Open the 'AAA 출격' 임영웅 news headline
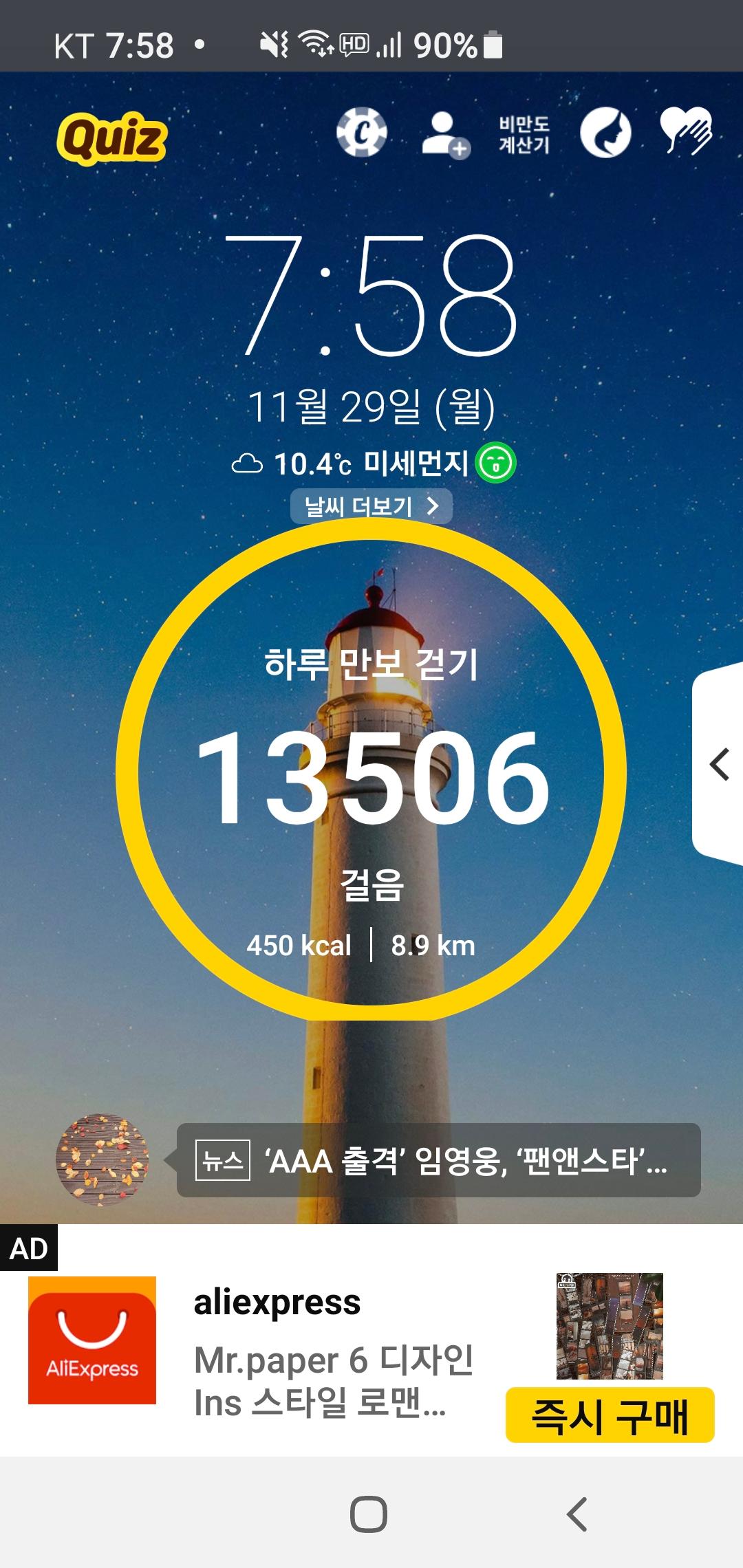 click(x=438, y=1161)
